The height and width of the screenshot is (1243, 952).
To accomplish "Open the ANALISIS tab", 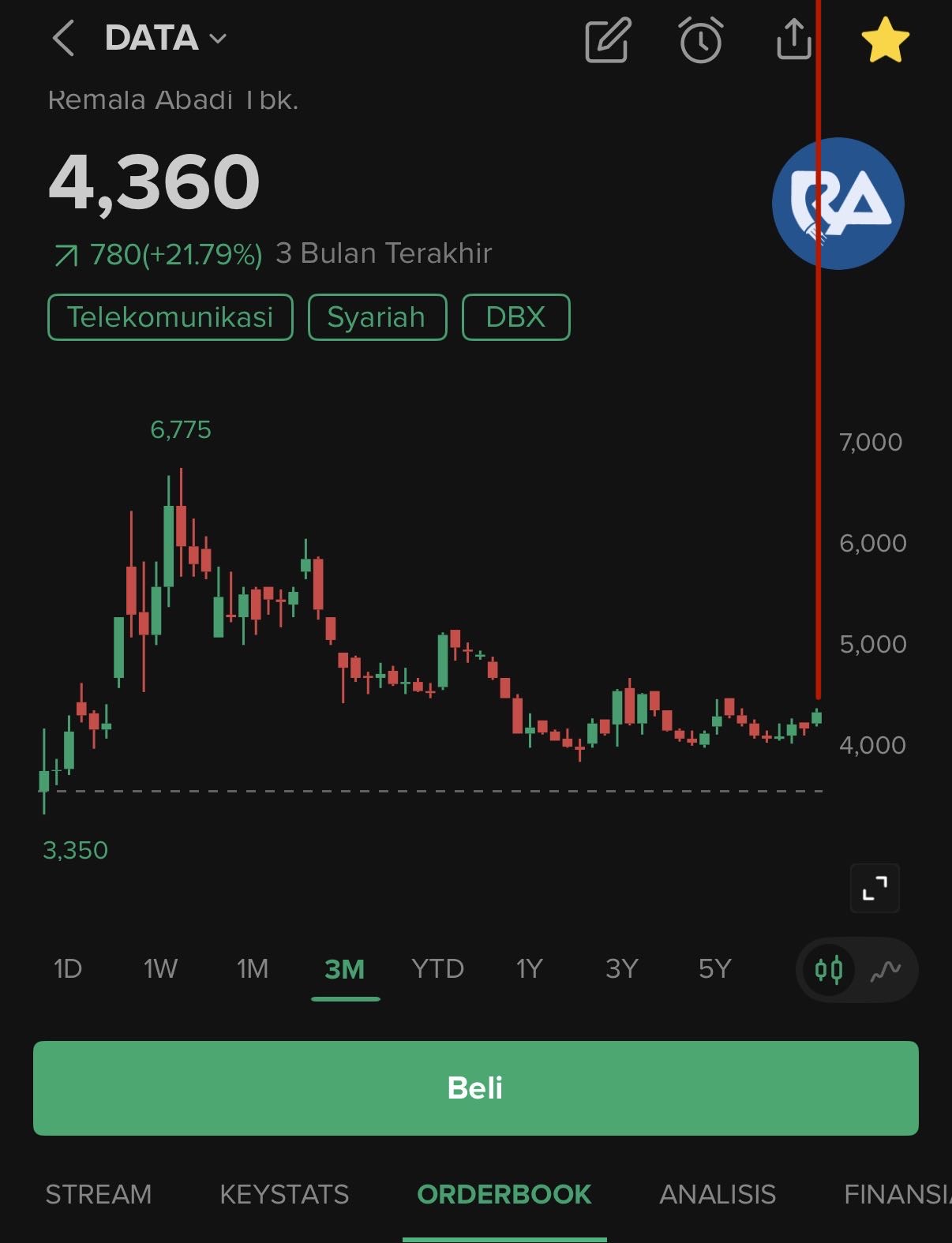I will [x=717, y=1194].
